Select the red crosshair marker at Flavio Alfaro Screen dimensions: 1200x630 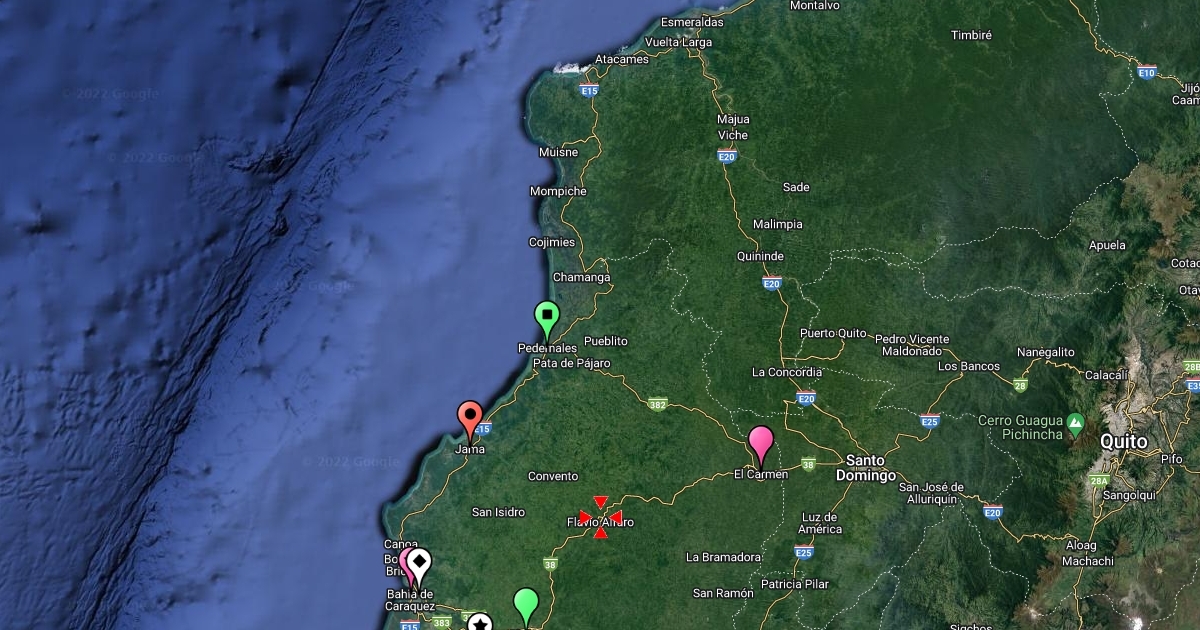(x=600, y=517)
